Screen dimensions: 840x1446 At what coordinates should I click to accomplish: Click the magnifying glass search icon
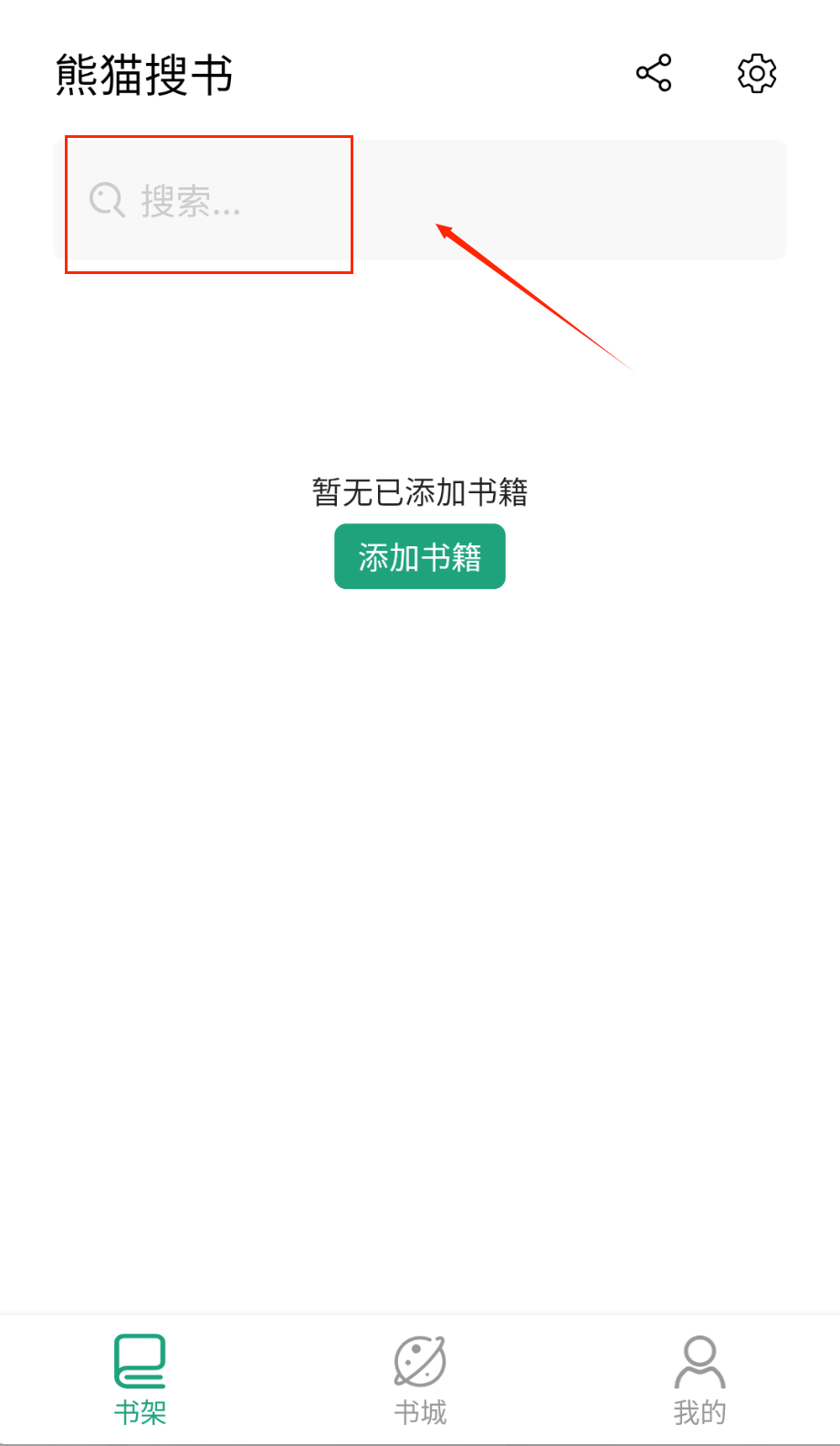point(106,201)
